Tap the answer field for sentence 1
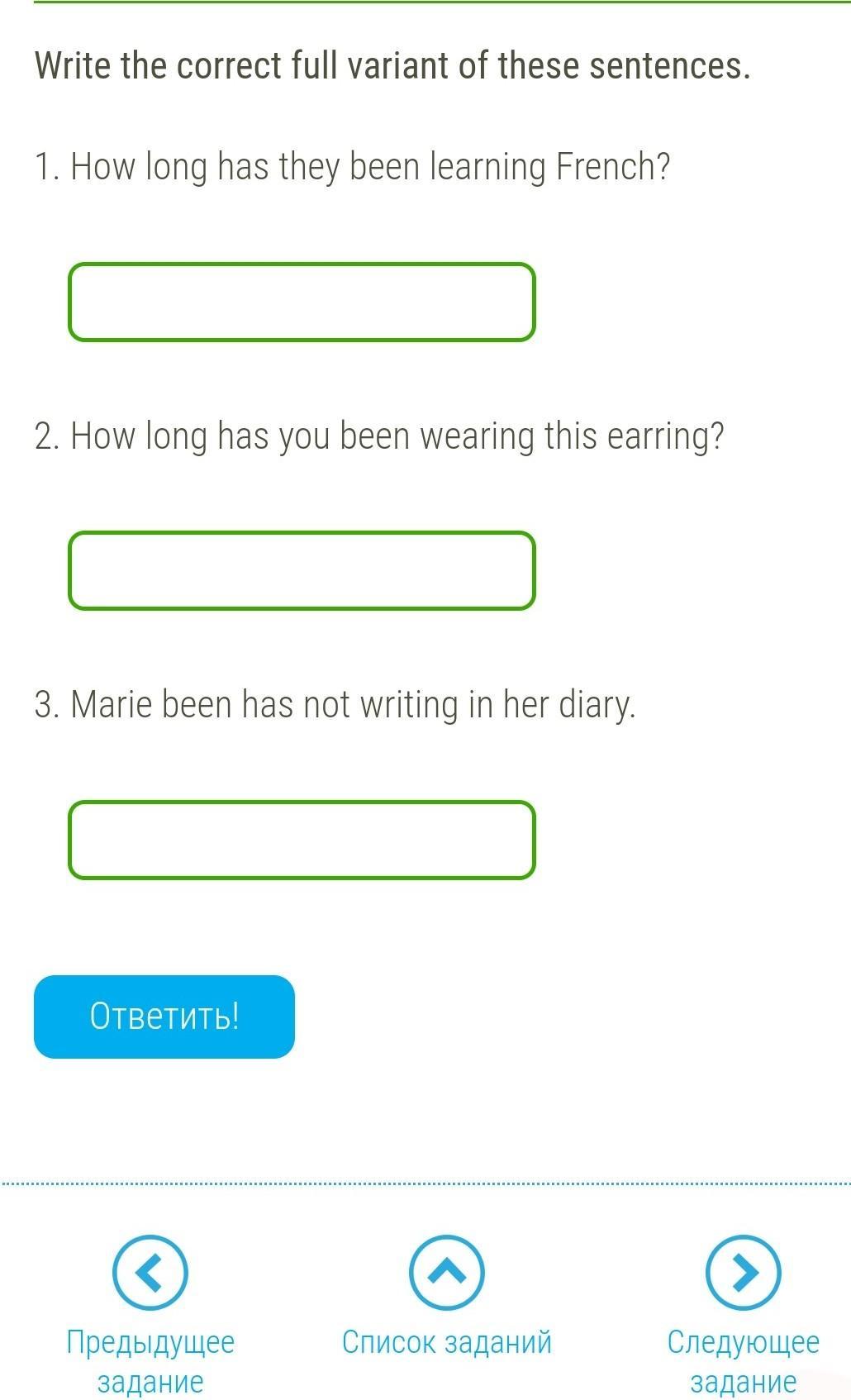This screenshot has width=851, height=1400. (302, 302)
